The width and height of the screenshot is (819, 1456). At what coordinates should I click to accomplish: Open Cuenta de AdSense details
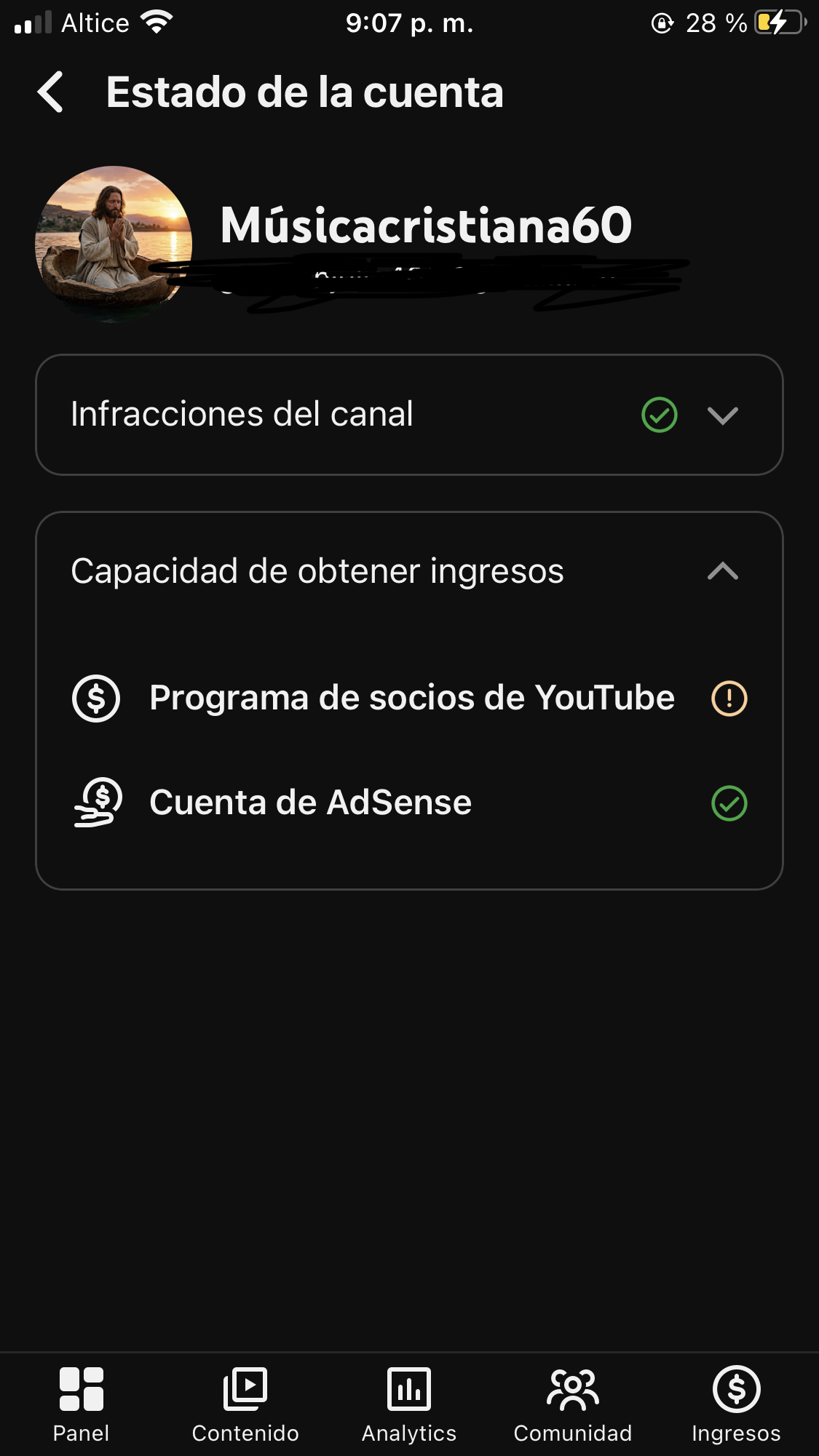click(409, 803)
